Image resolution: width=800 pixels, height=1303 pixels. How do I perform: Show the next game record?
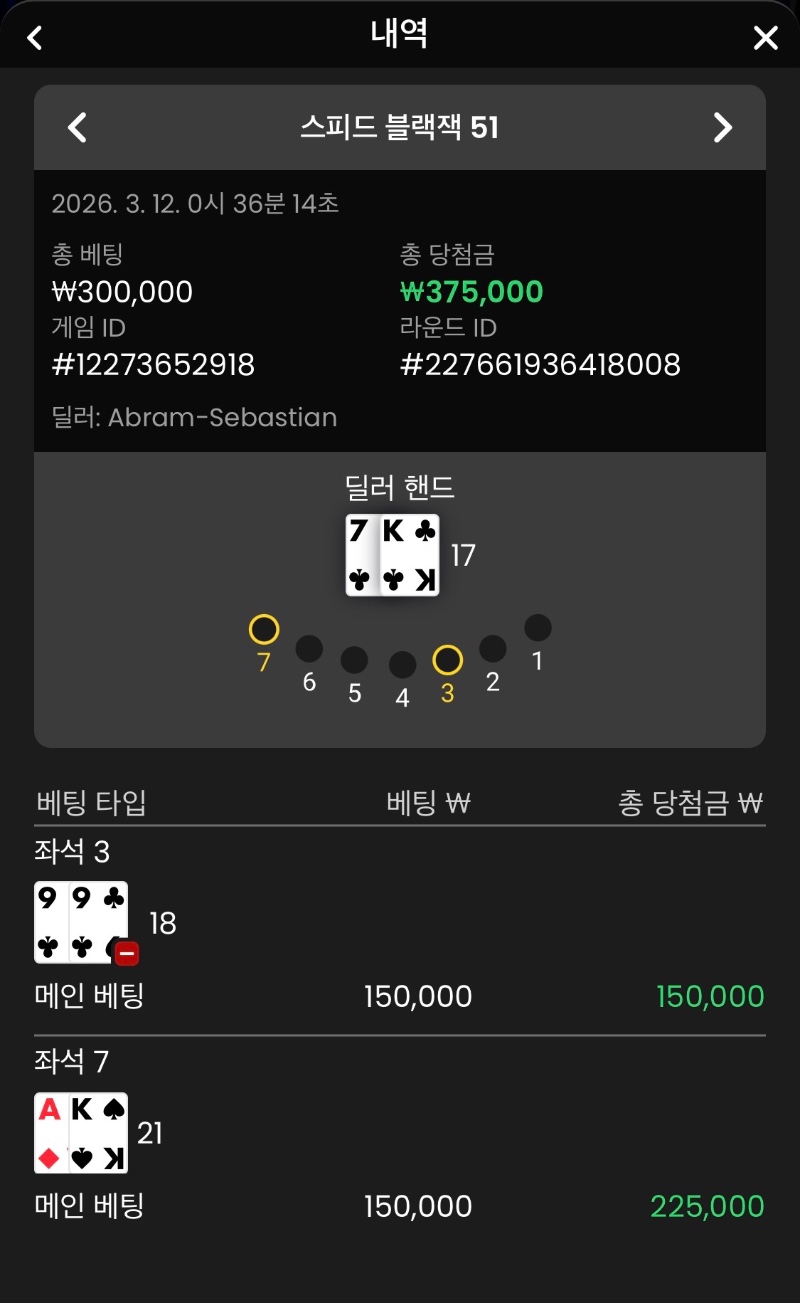723,128
